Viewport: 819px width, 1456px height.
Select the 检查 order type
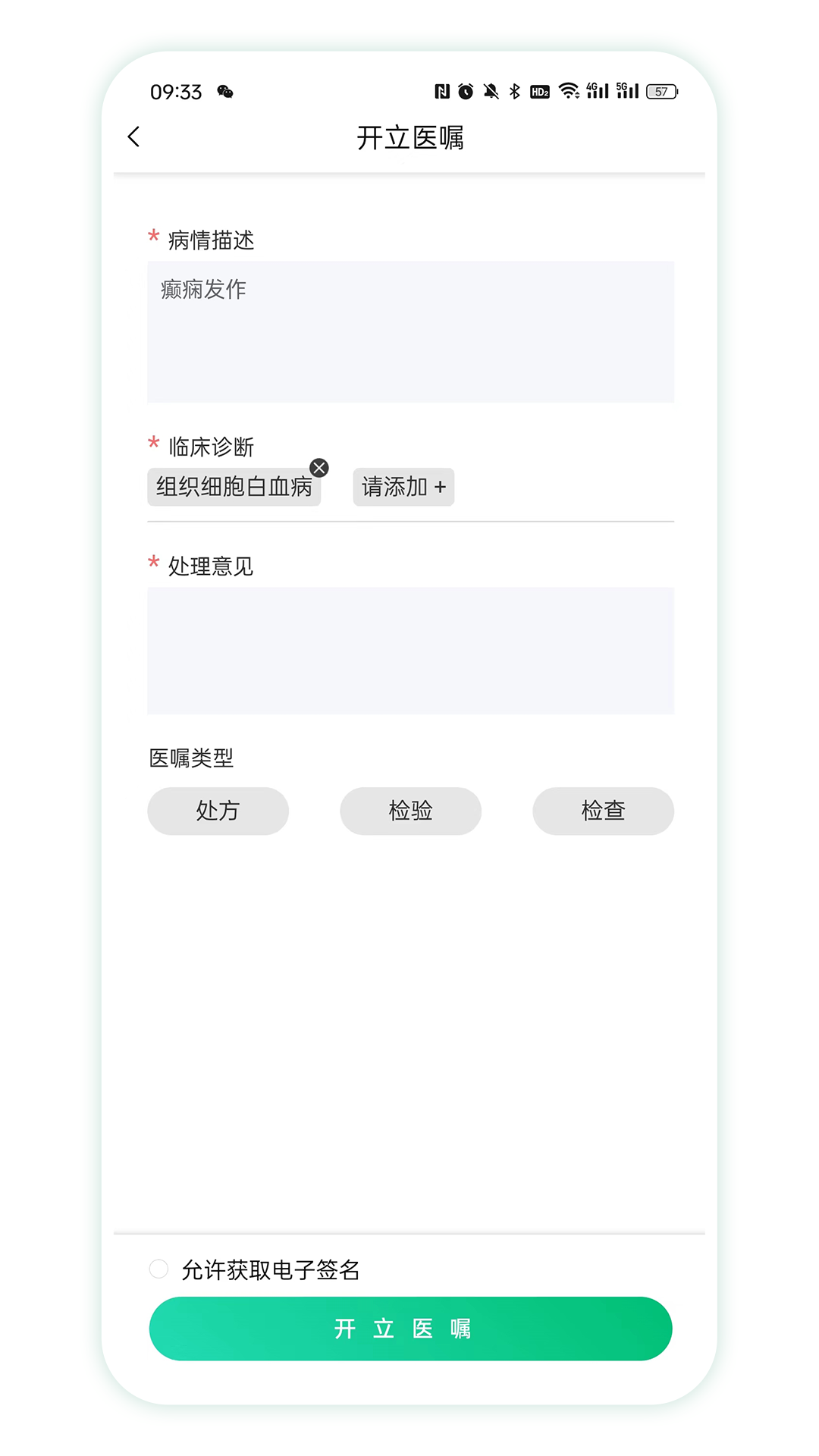(x=603, y=811)
